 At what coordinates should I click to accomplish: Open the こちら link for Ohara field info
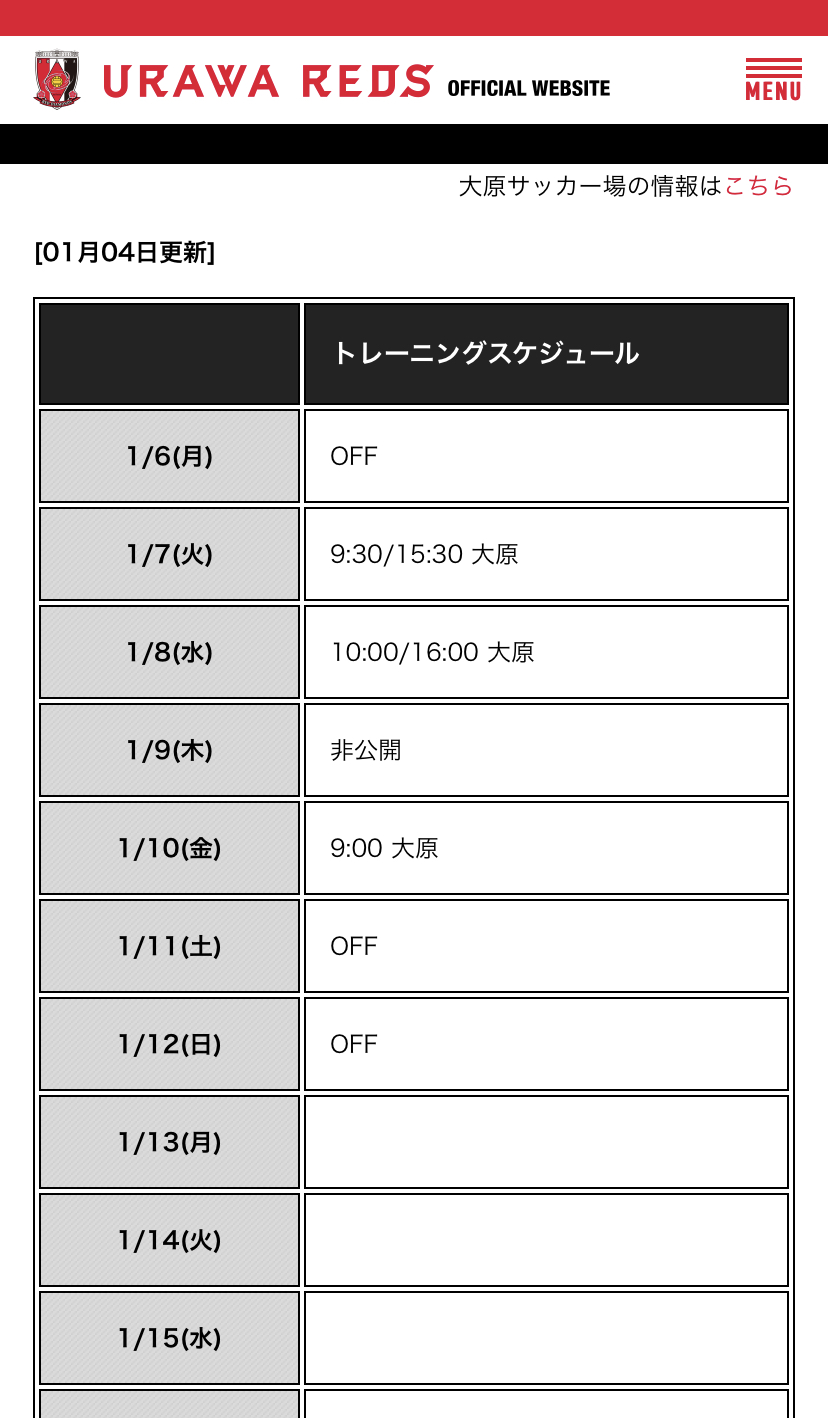(758, 186)
